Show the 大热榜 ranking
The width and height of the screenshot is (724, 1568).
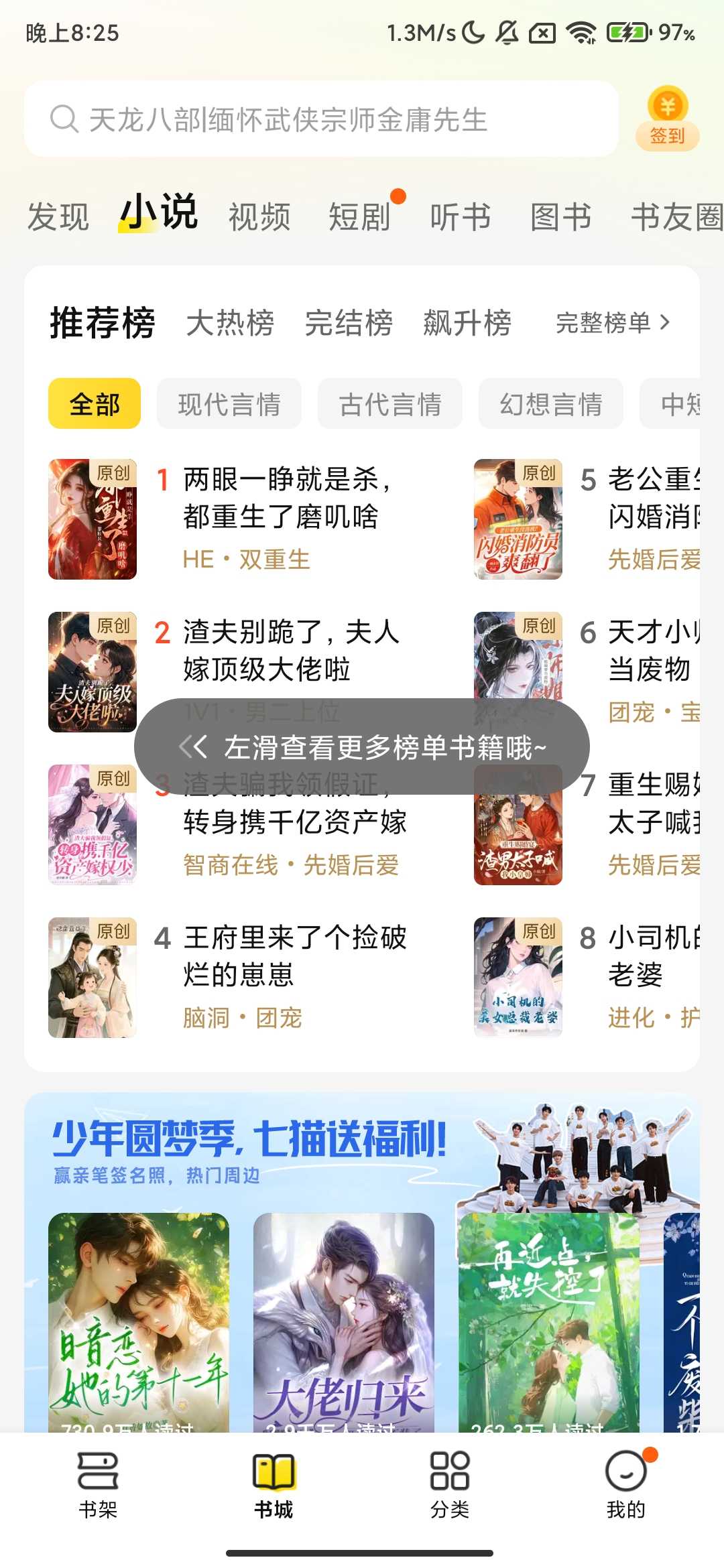coord(230,323)
